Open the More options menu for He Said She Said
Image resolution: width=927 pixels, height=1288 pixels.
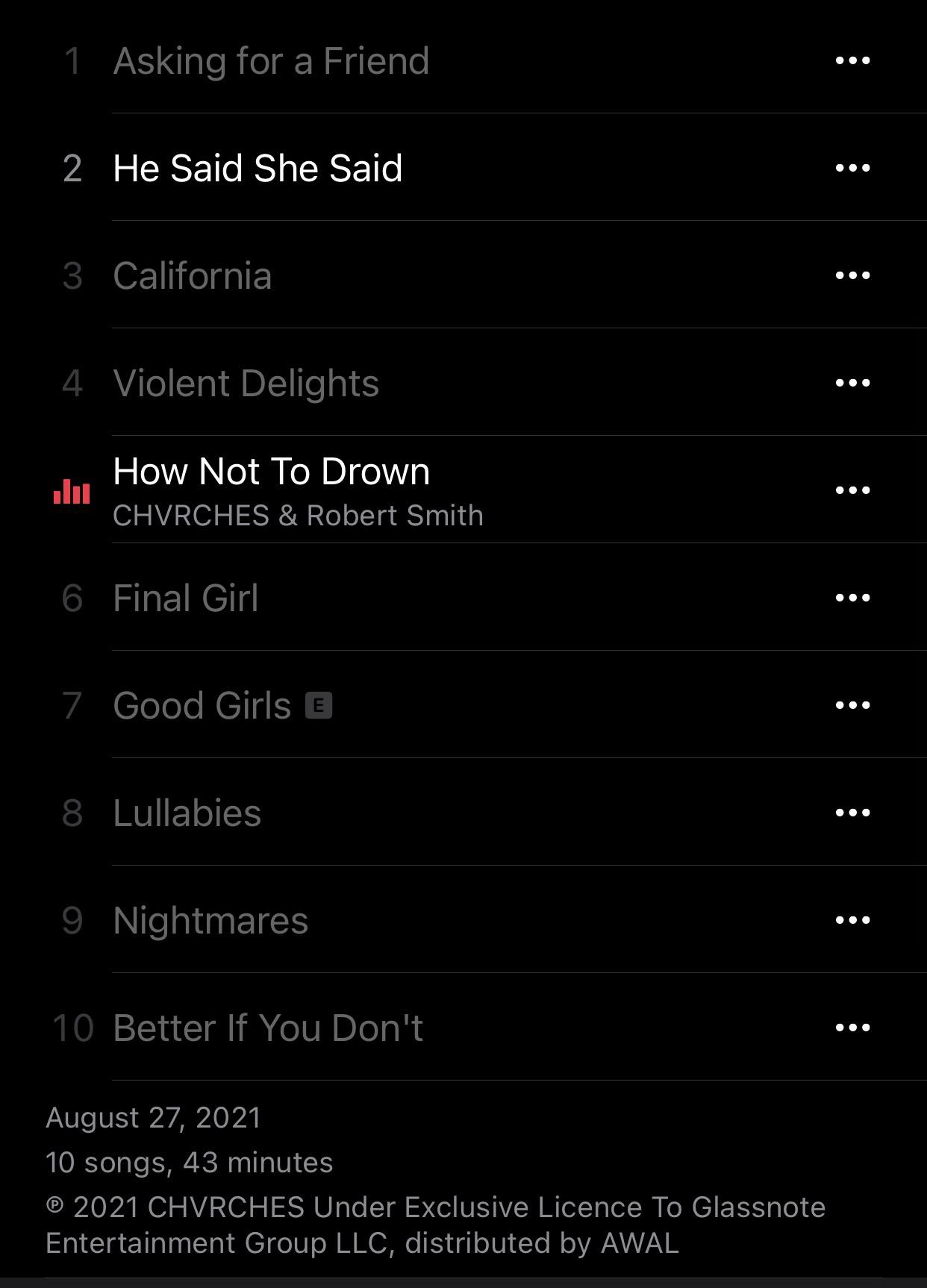[x=852, y=167]
